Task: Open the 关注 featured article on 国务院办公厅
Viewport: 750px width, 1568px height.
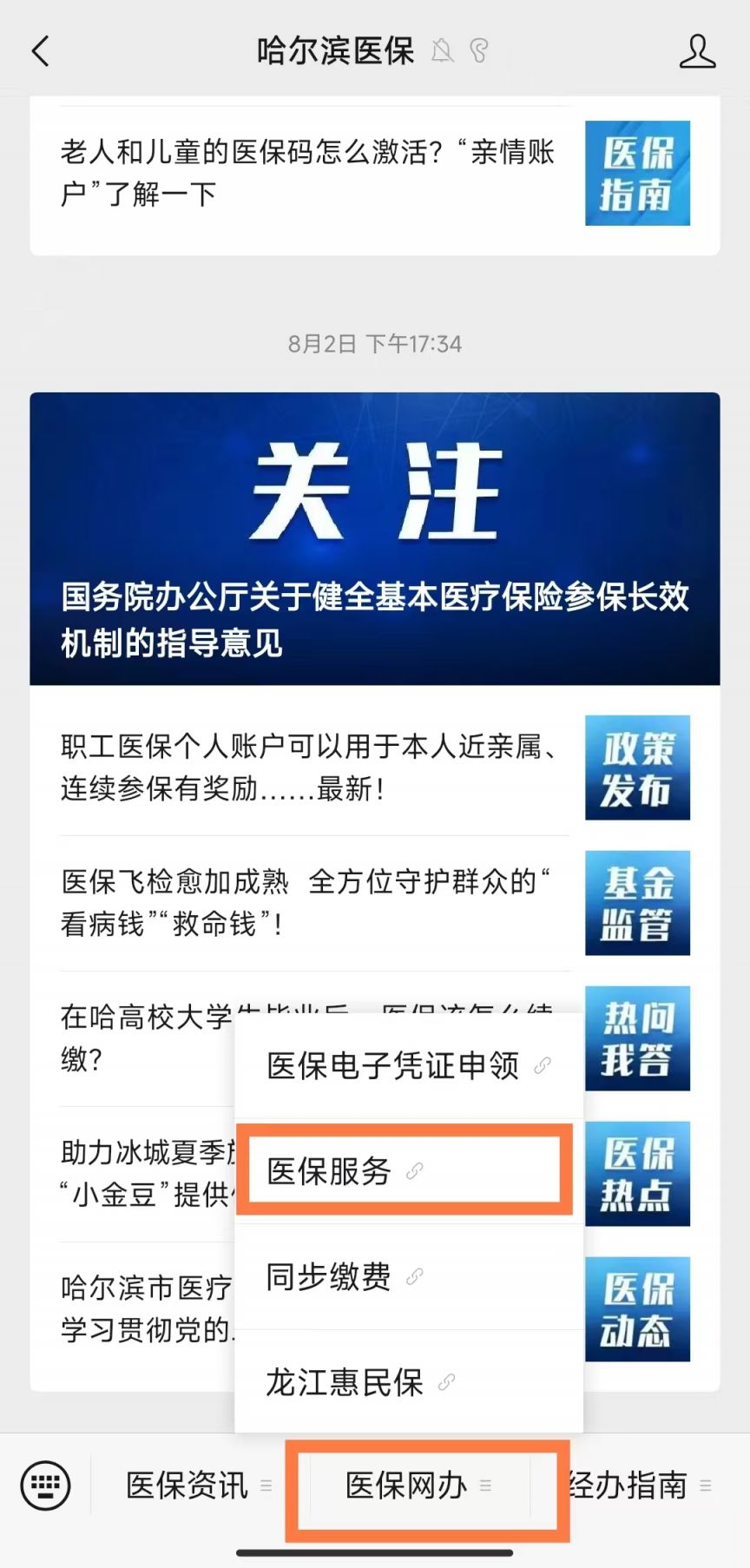Action: 375,538
